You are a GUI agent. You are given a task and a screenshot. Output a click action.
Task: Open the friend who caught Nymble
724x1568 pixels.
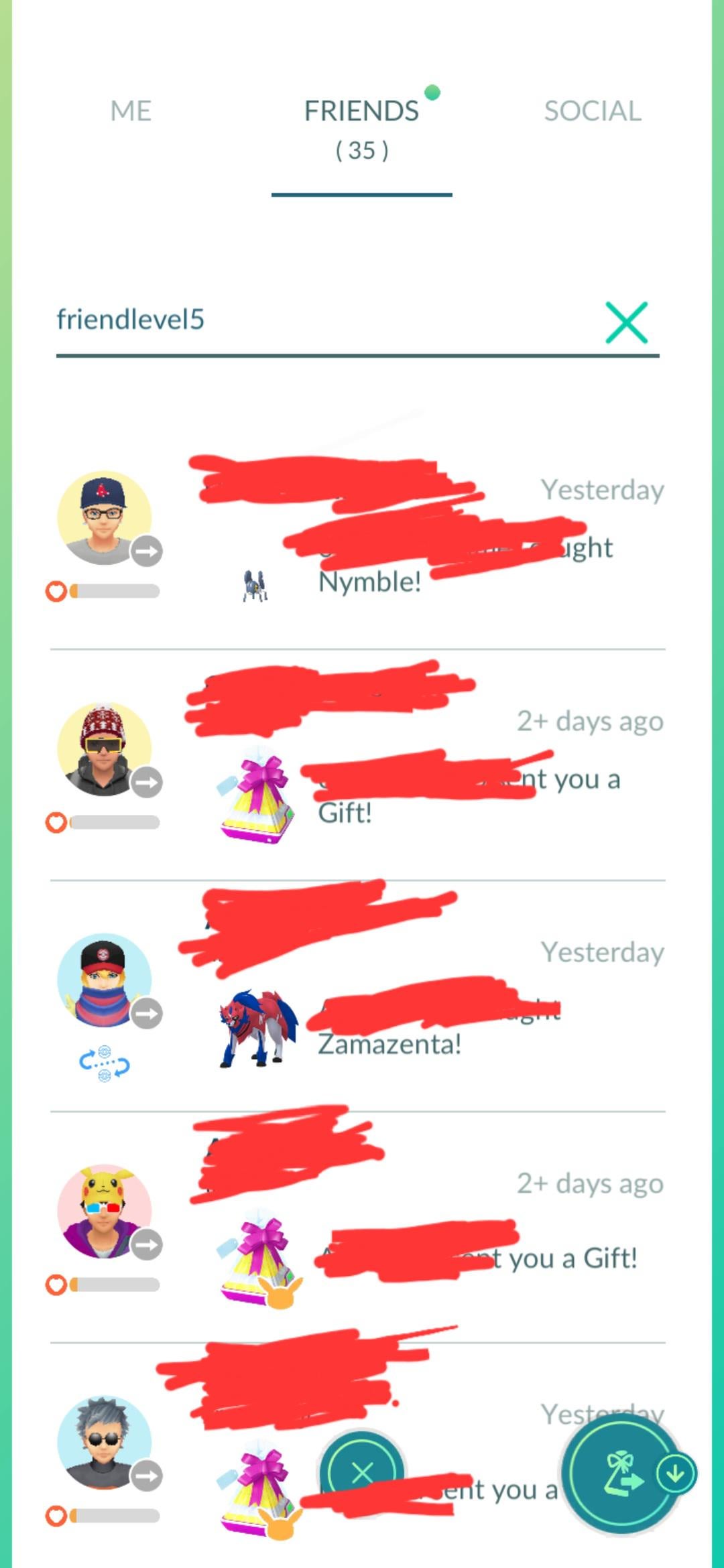point(105,518)
